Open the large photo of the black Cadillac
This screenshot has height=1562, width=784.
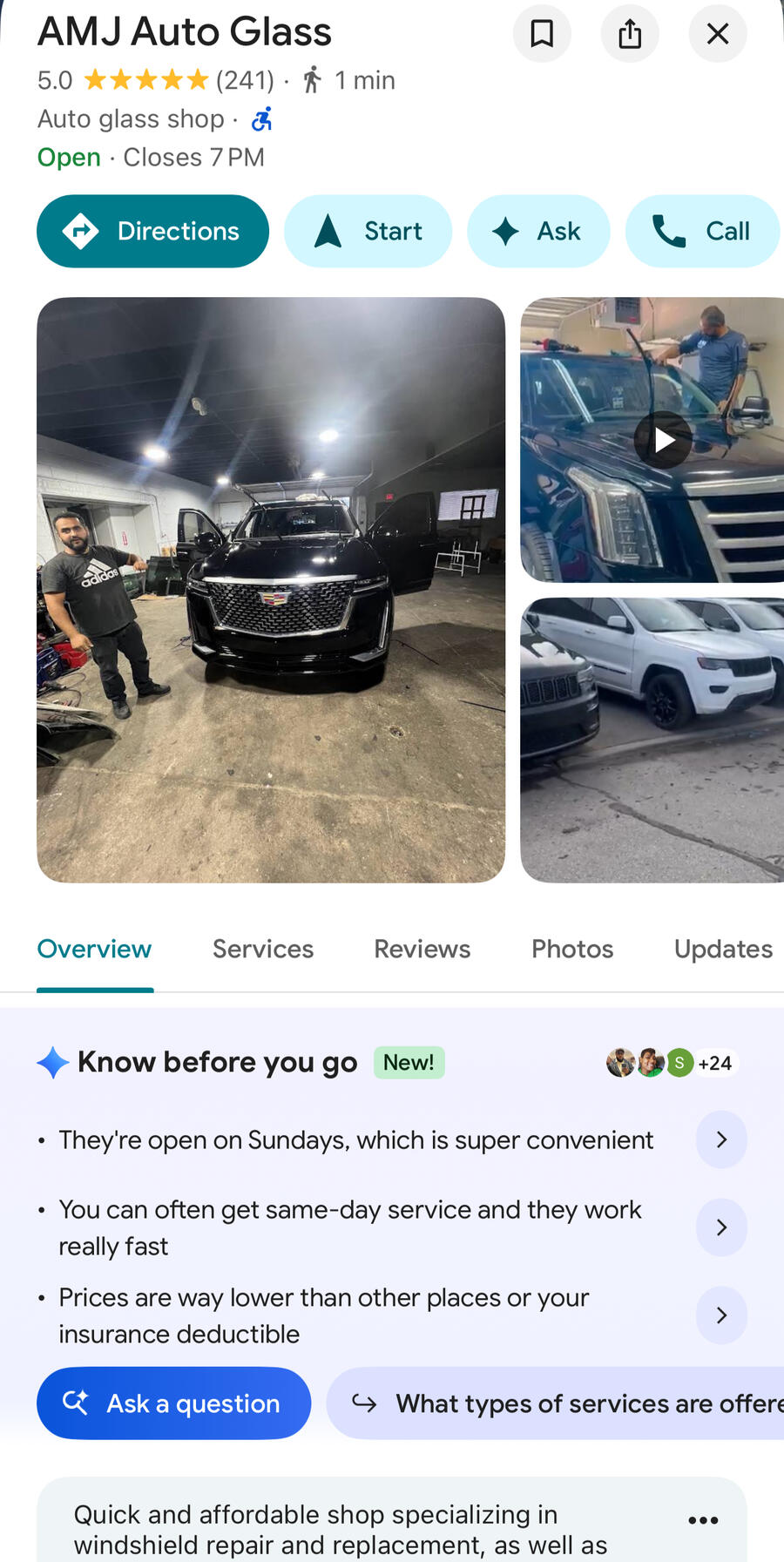point(271,590)
